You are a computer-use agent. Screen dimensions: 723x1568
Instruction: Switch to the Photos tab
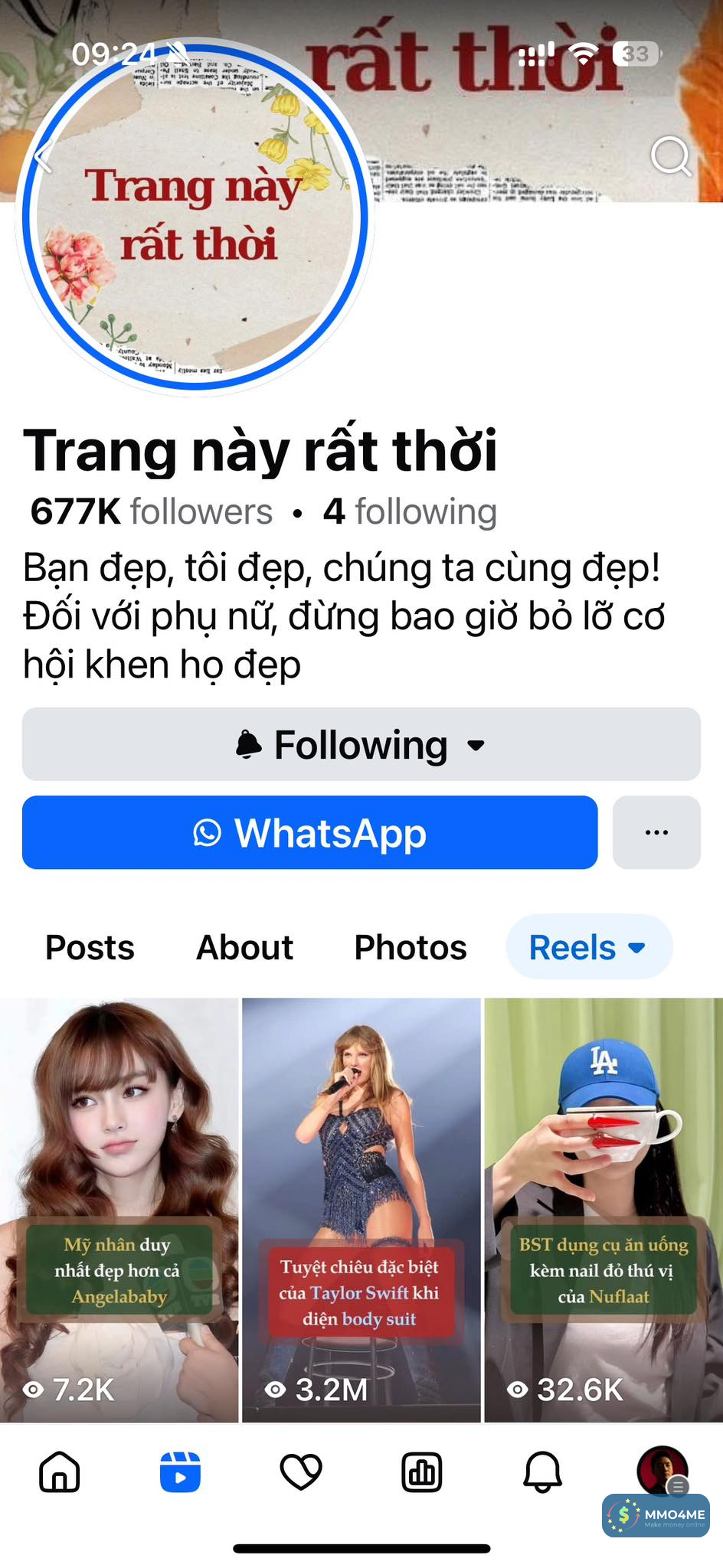tap(411, 948)
